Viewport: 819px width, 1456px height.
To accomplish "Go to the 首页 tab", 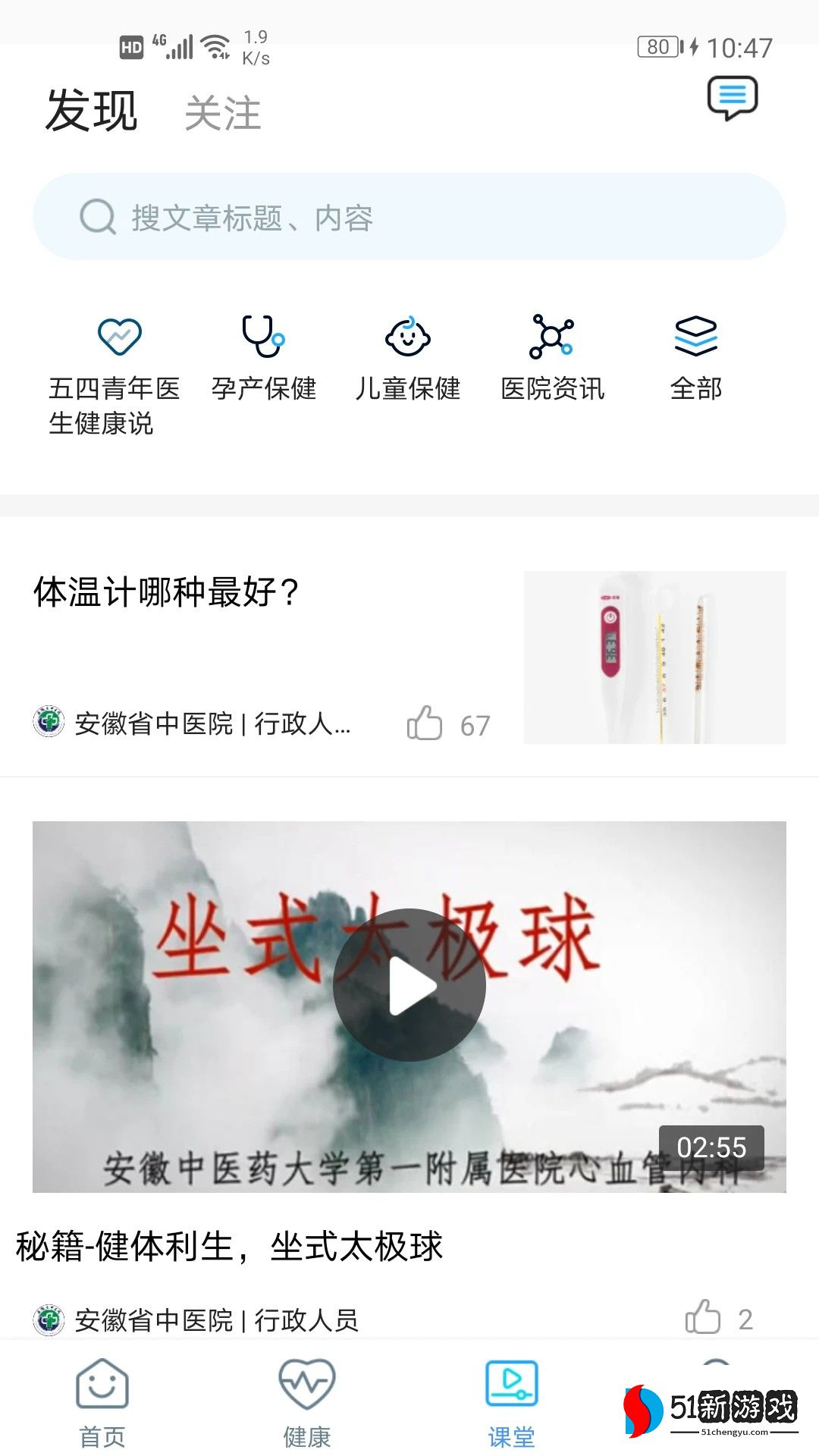I will [102, 1402].
